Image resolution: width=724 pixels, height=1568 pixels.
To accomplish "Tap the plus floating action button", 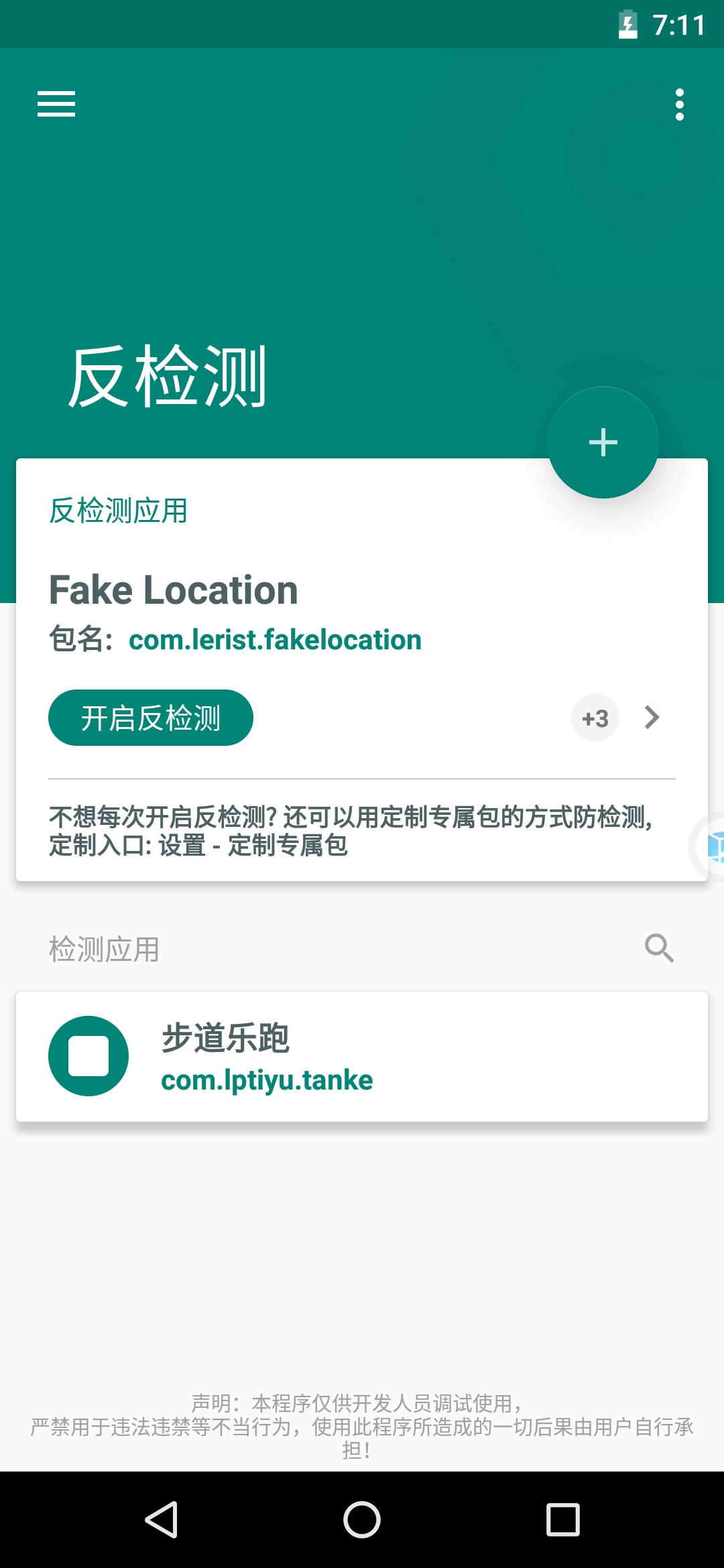I will 603,443.
